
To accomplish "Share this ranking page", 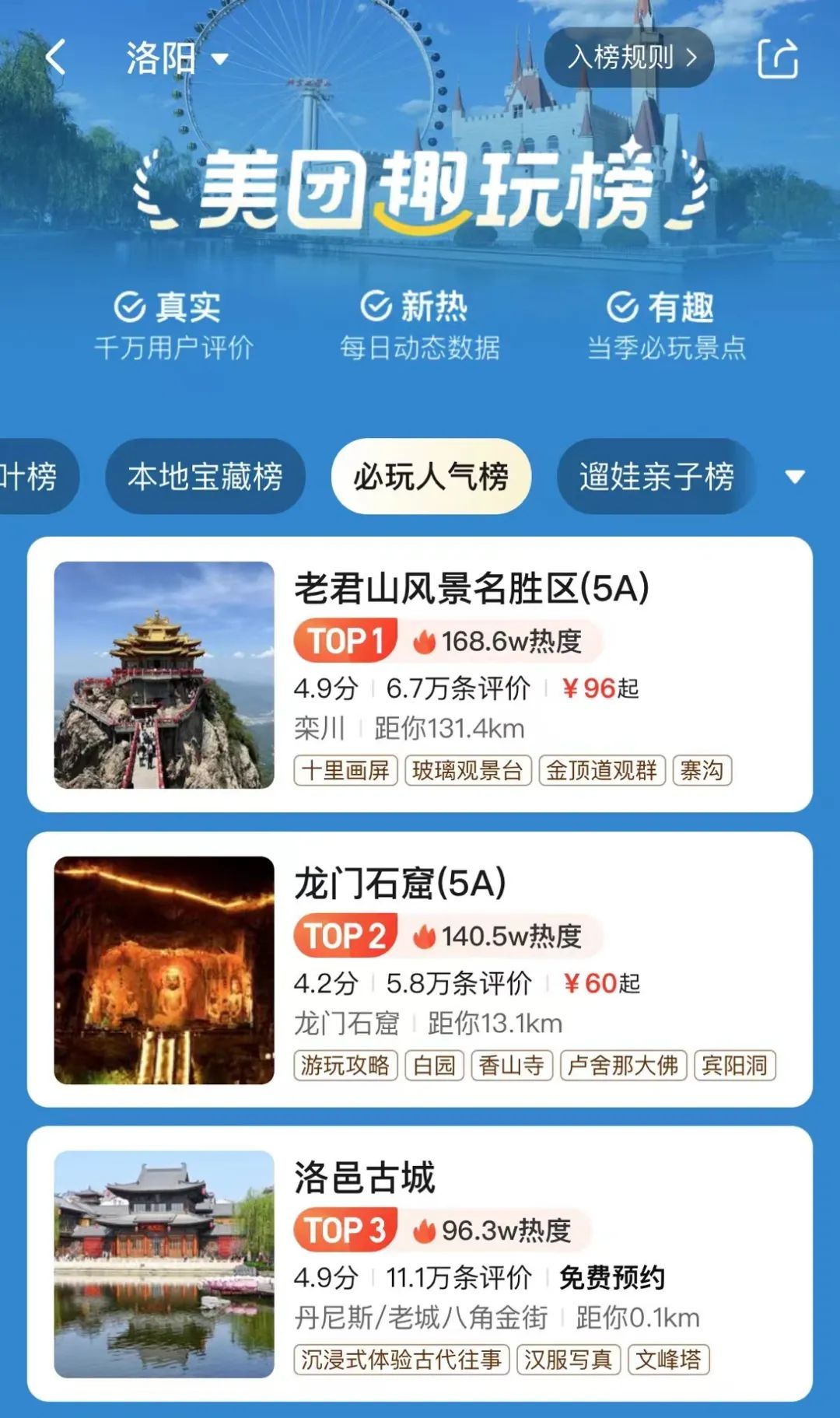I will click(778, 58).
